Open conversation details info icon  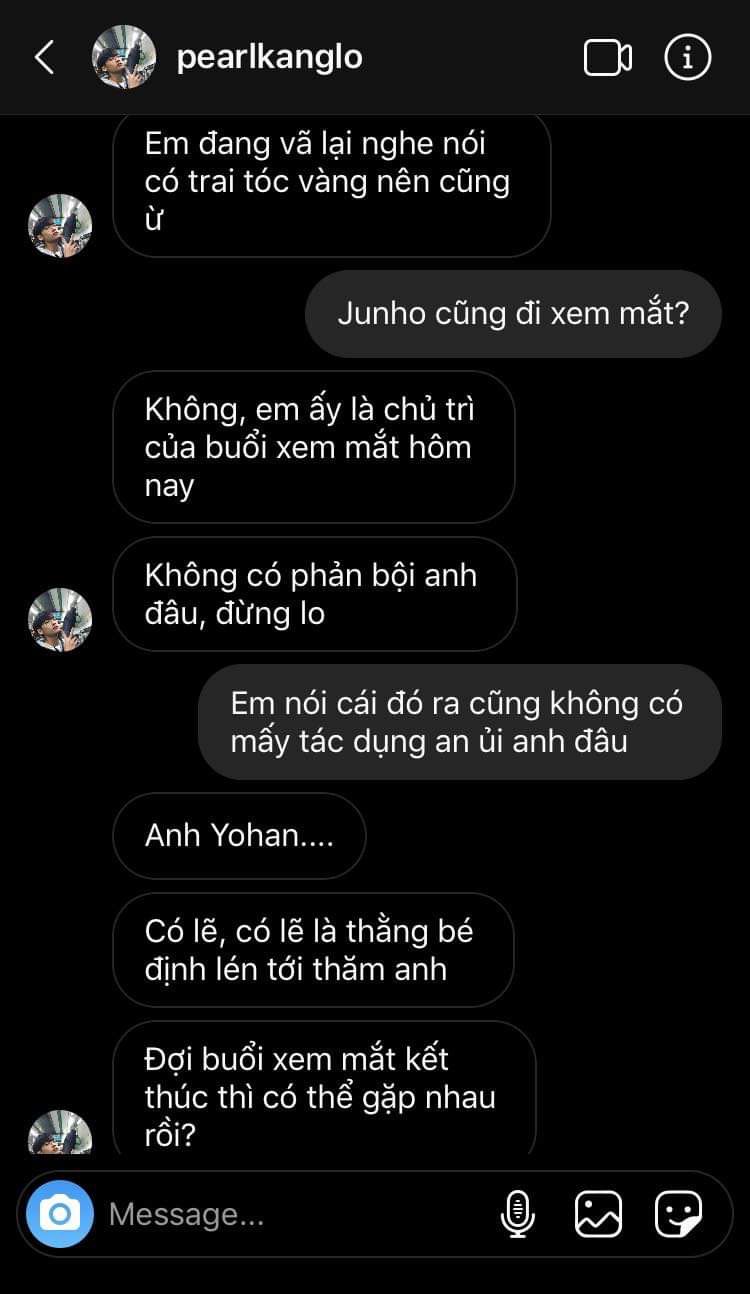click(x=687, y=58)
